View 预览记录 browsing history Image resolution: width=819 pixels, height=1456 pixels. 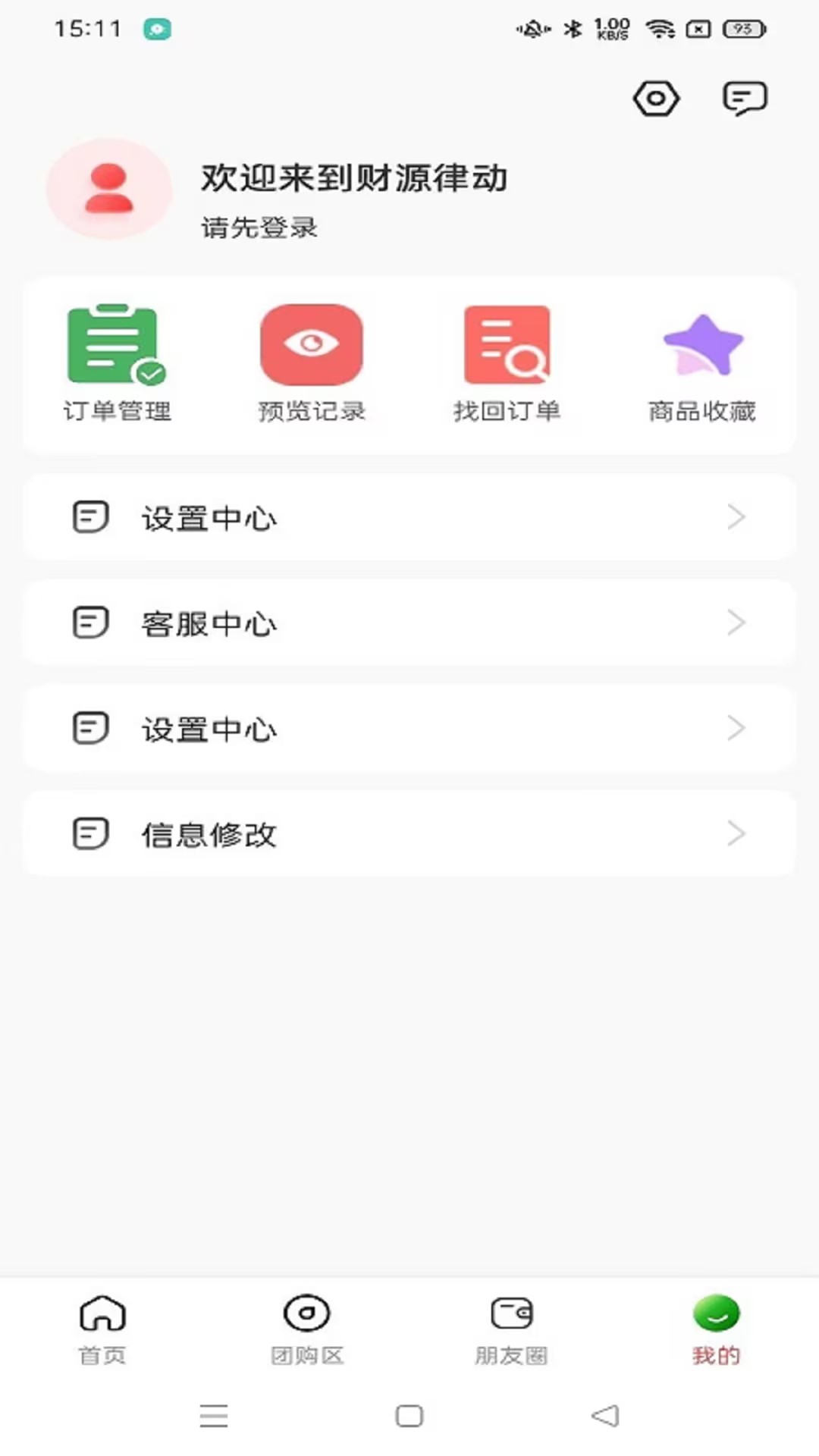[x=312, y=363]
